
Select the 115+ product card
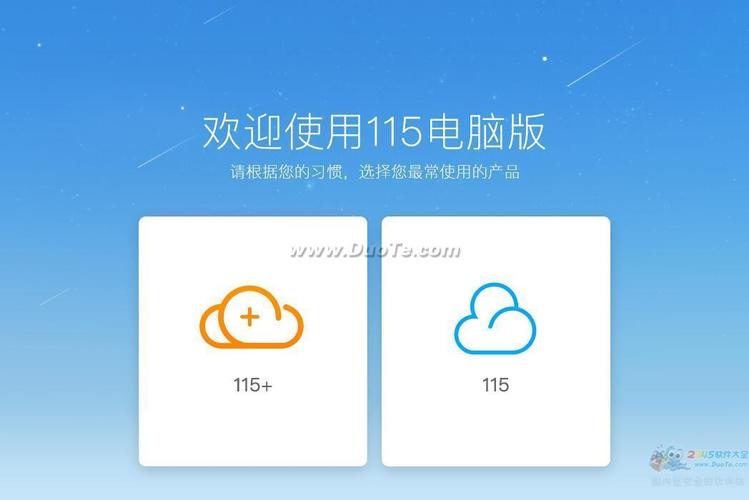[x=252, y=341]
